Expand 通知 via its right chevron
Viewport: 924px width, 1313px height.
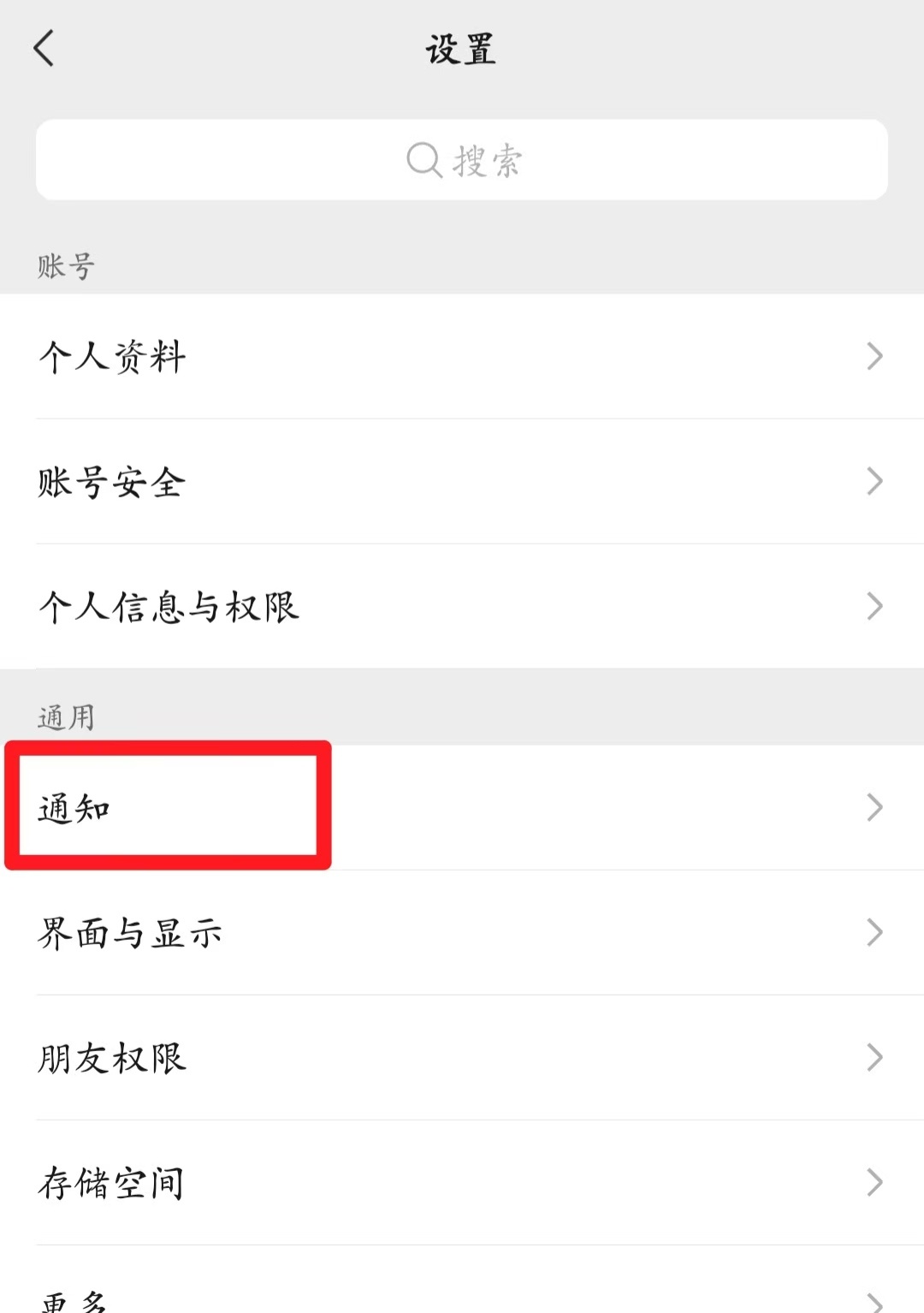pos(874,805)
